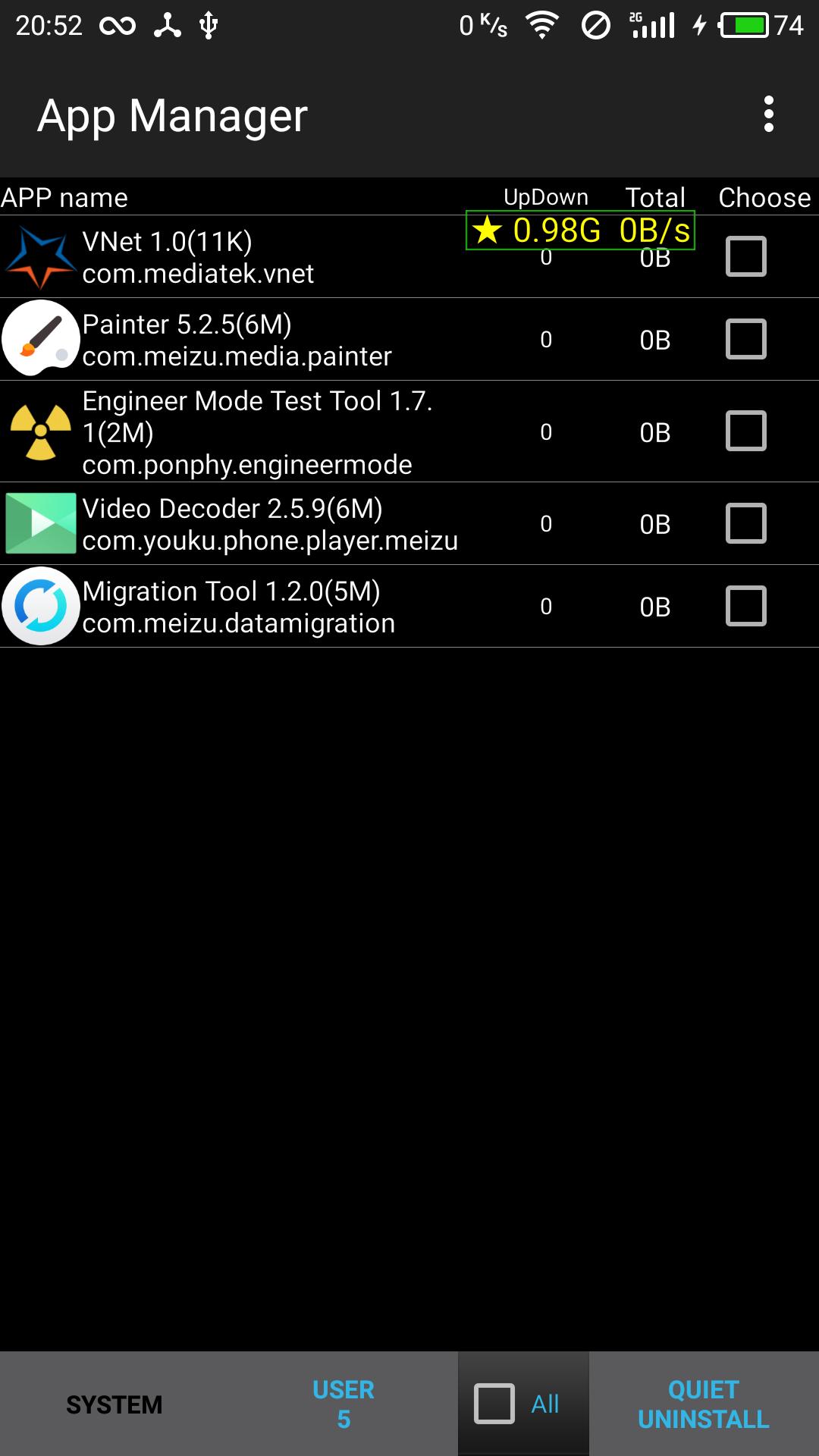The width and height of the screenshot is (819, 1456).
Task: Tap the Migration Tool sync icon
Action: tap(39, 605)
